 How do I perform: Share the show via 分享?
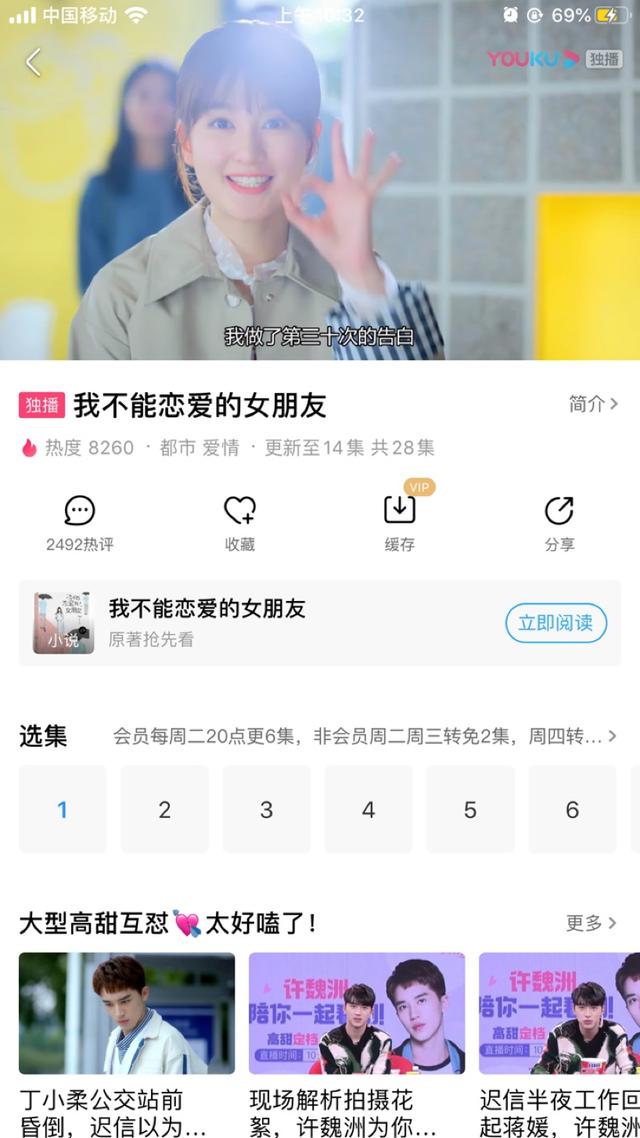coord(559,523)
